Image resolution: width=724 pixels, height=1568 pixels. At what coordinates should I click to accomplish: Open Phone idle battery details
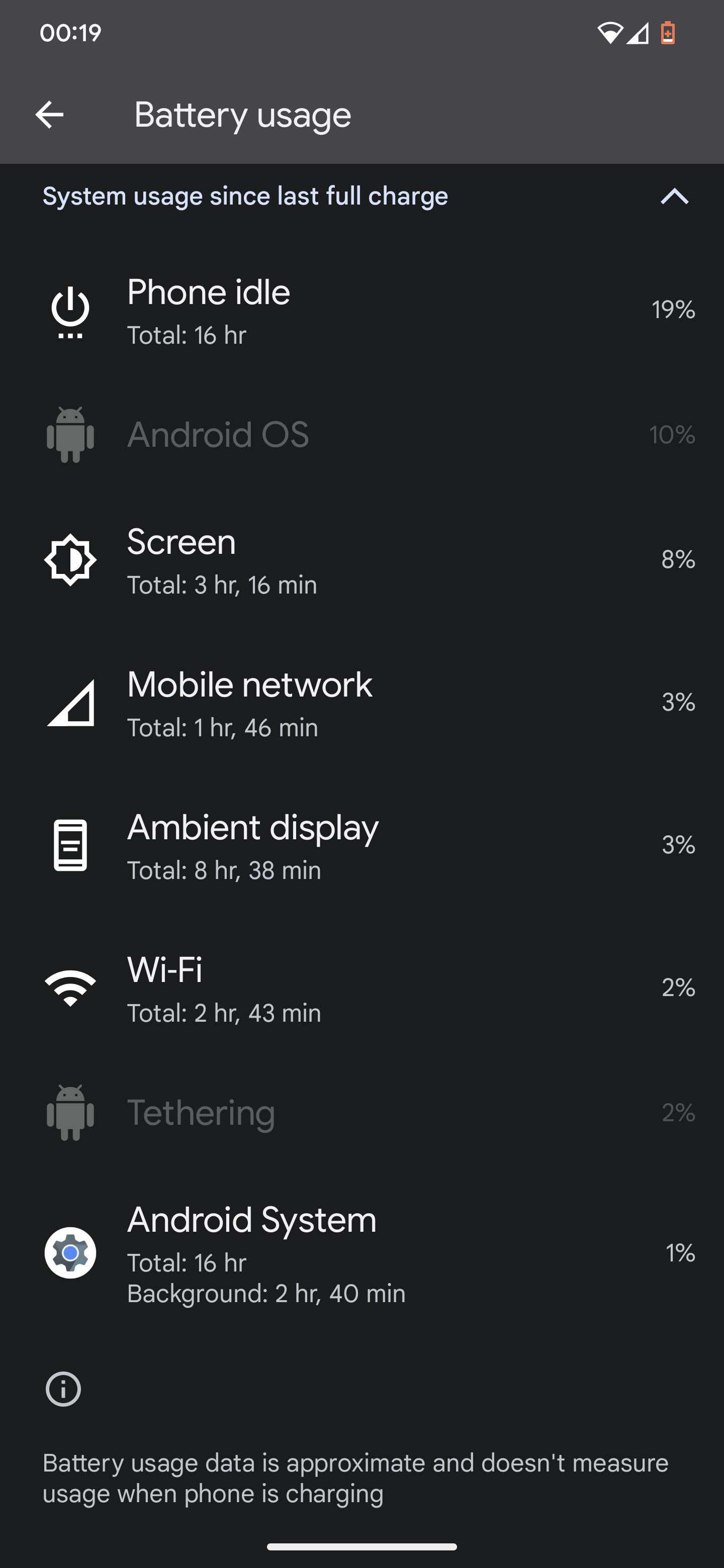coord(361,311)
